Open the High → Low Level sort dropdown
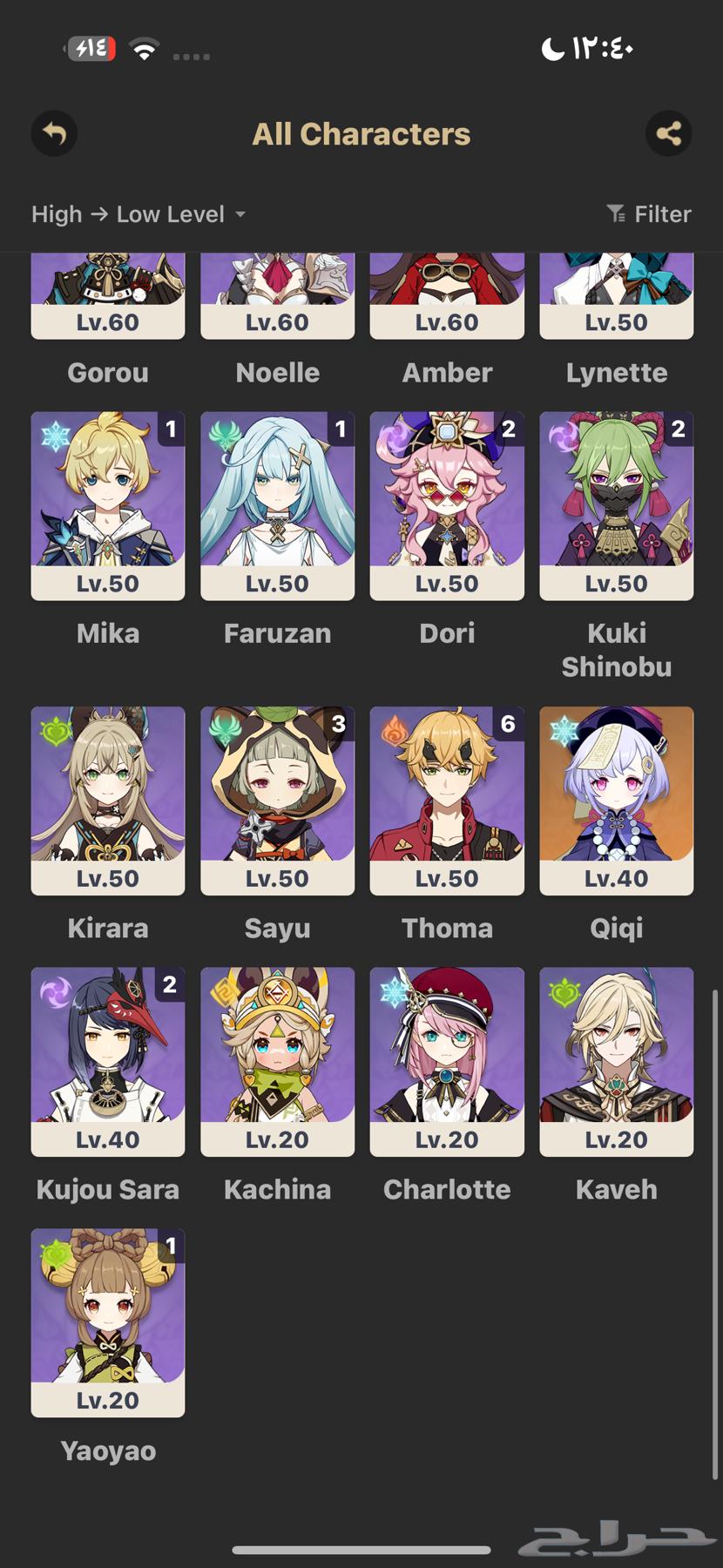The image size is (723, 1568). point(139,214)
